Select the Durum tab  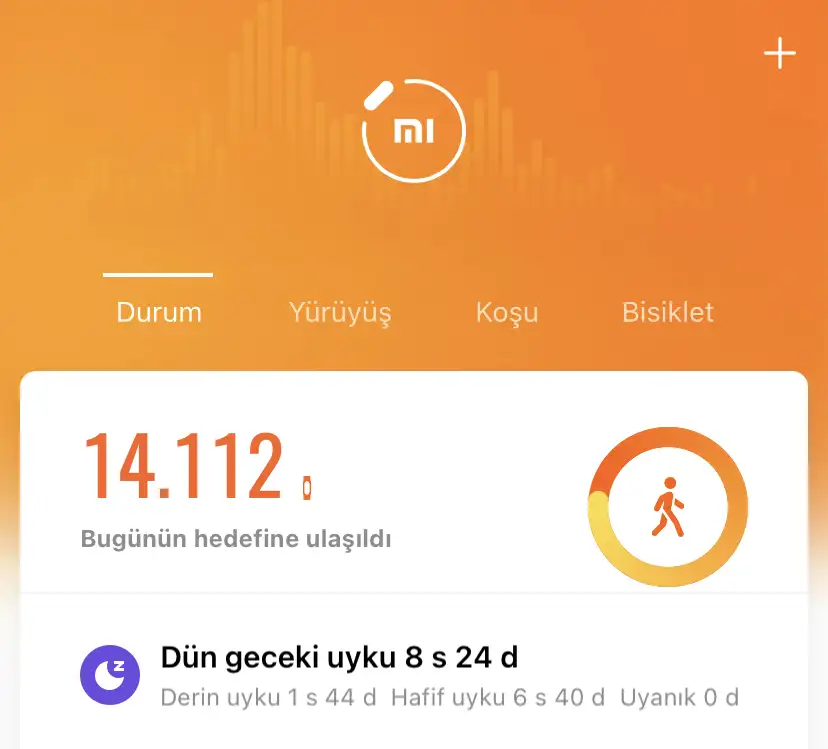159,312
